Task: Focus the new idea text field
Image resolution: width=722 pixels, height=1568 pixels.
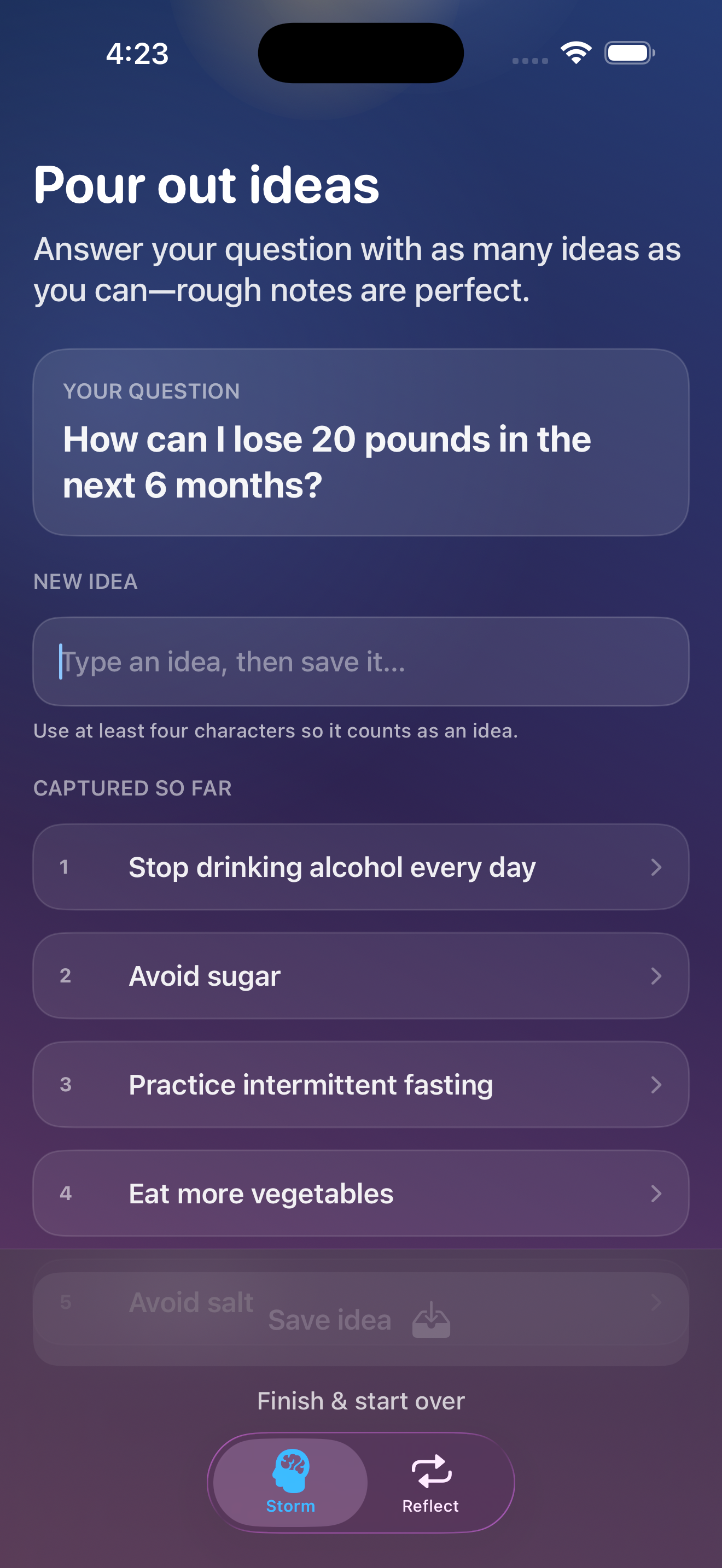Action: (360, 662)
